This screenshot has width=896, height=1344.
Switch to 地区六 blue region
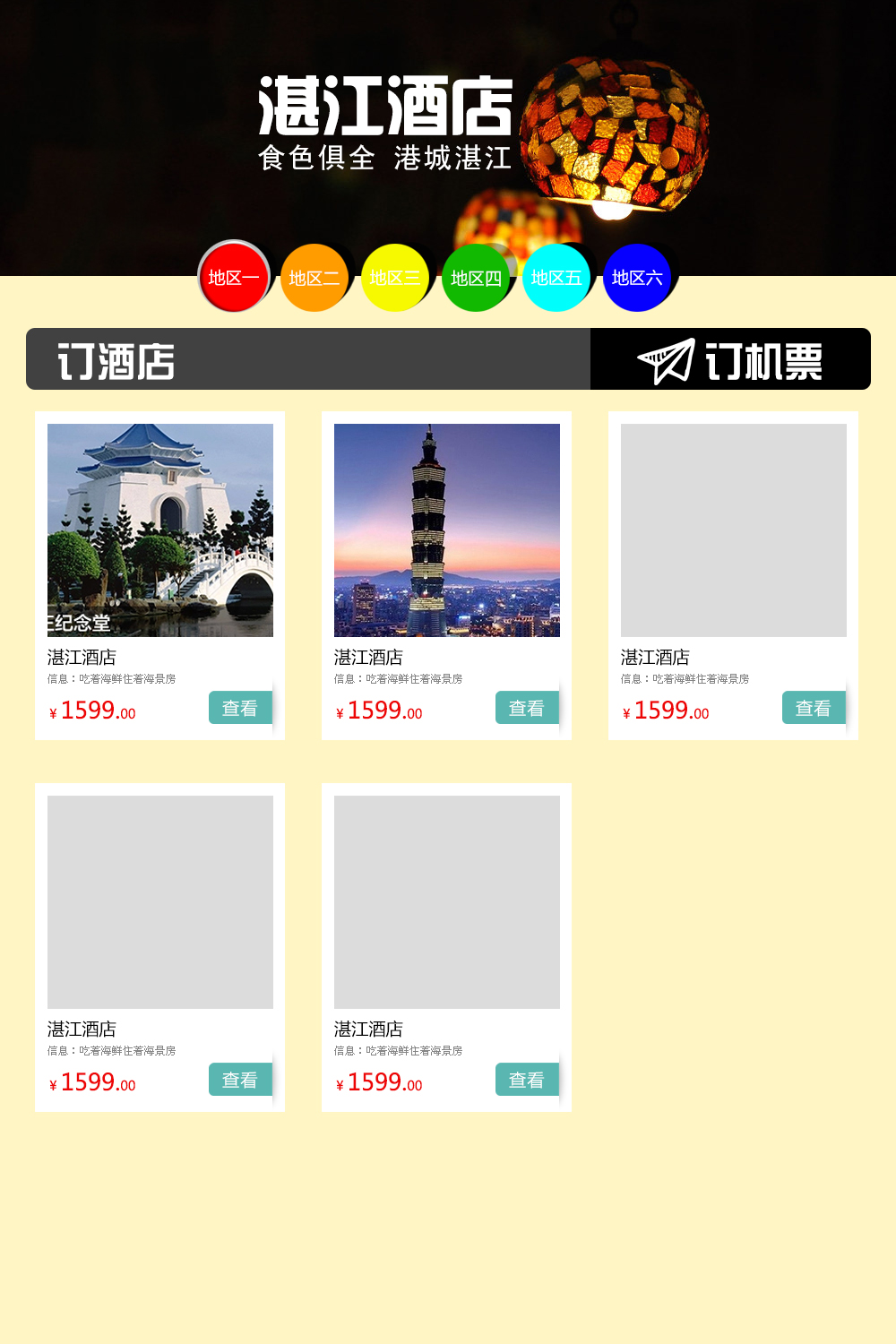637,278
